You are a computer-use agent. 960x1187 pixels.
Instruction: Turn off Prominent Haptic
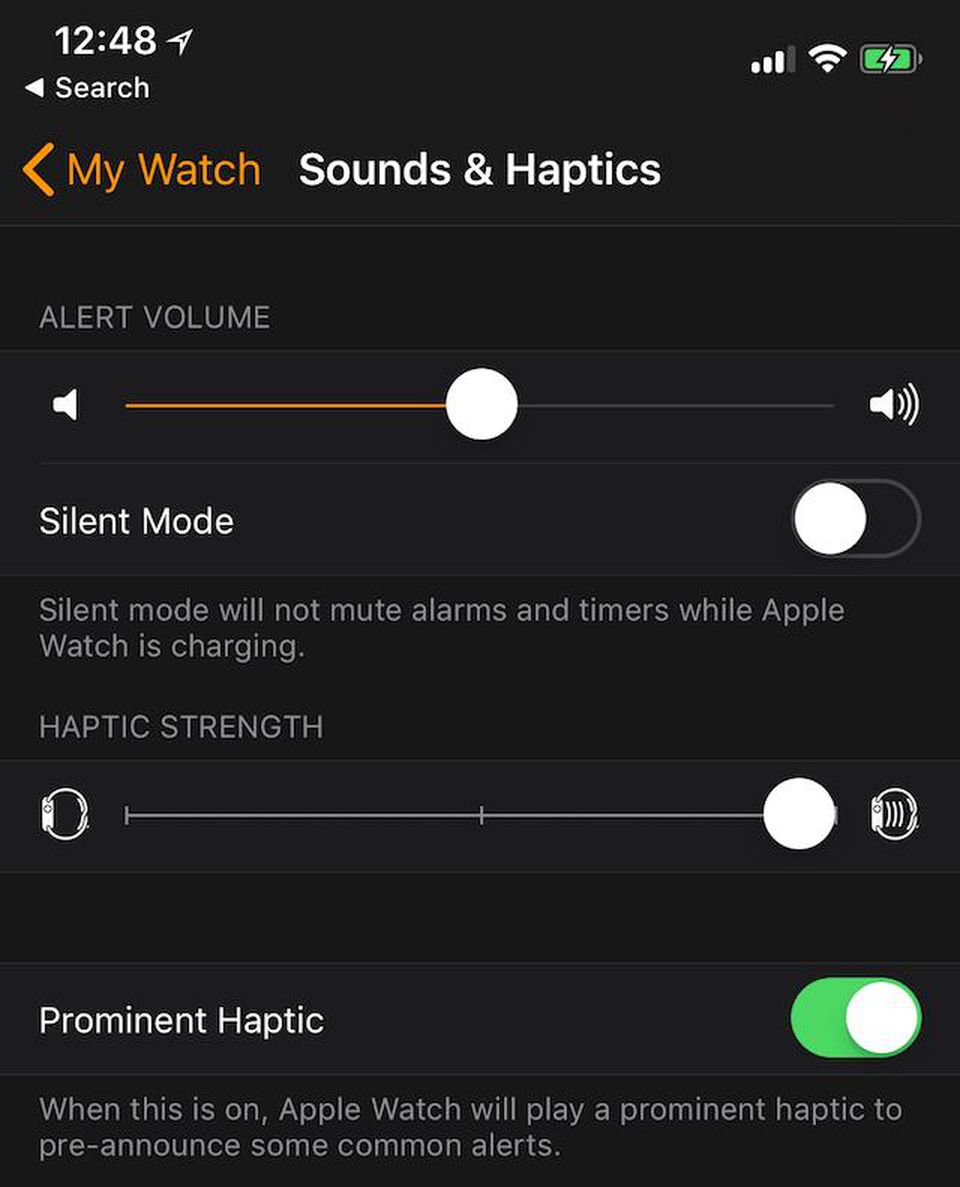pyautogui.click(x=855, y=1019)
